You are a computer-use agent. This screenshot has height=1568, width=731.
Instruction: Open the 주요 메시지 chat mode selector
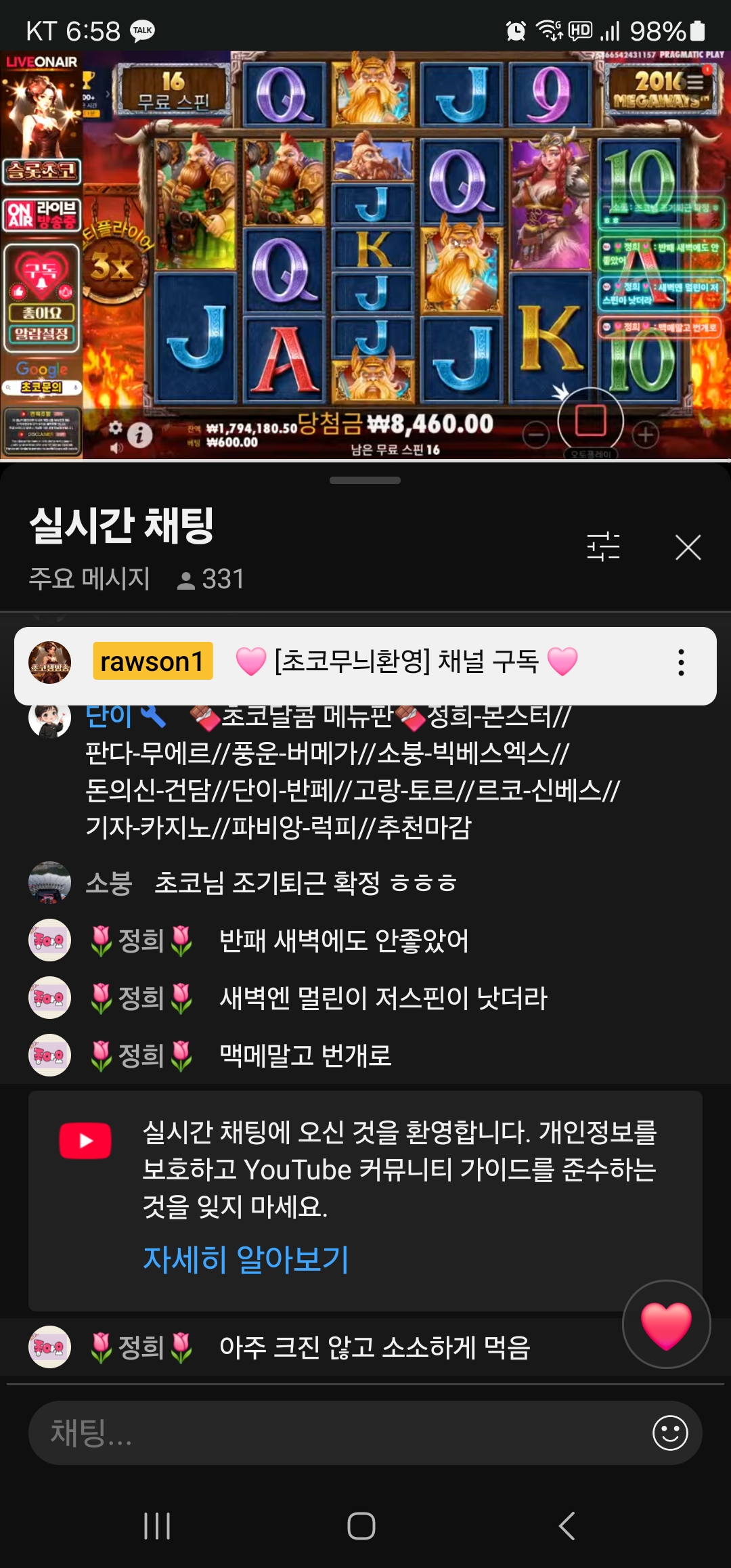(x=89, y=579)
